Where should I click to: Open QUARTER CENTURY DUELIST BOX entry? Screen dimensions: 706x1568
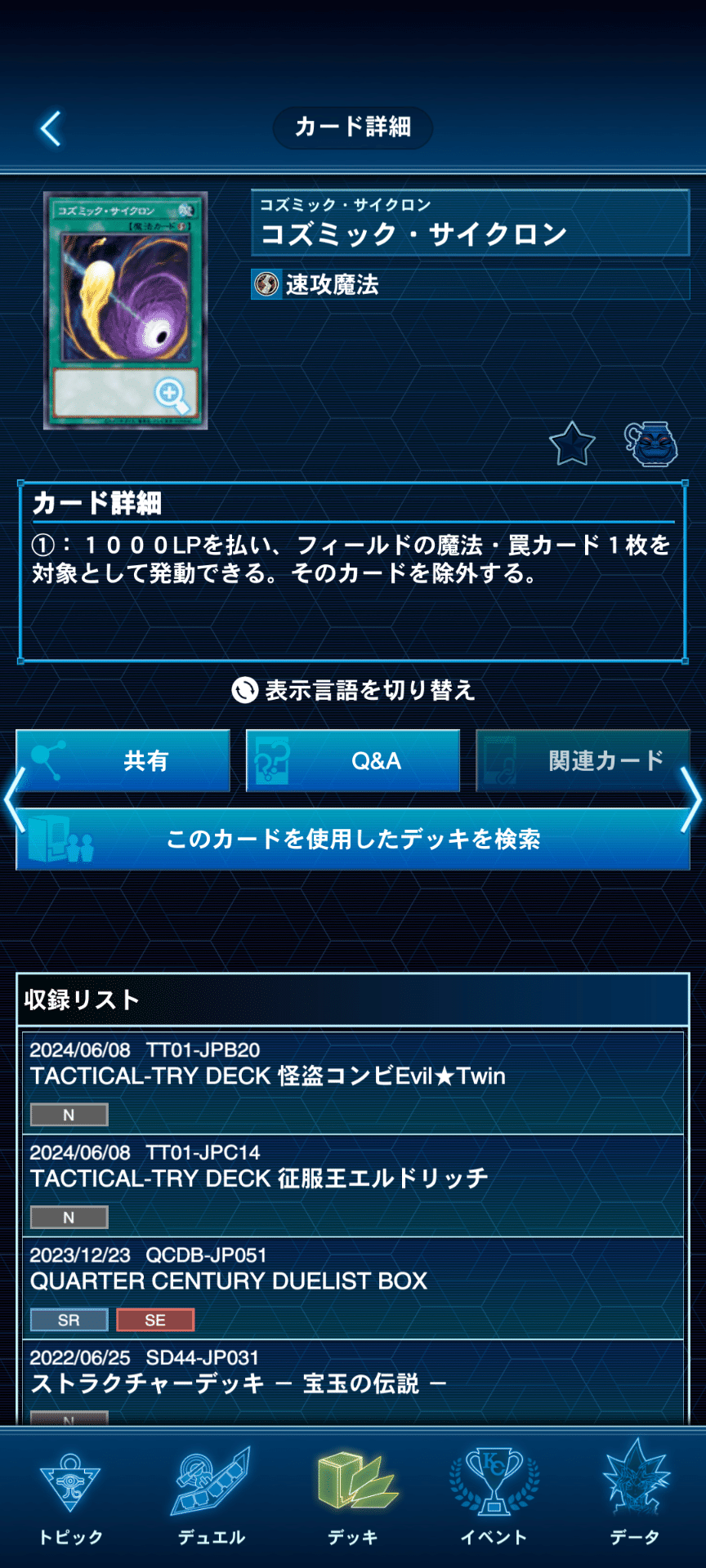coord(353,1281)
